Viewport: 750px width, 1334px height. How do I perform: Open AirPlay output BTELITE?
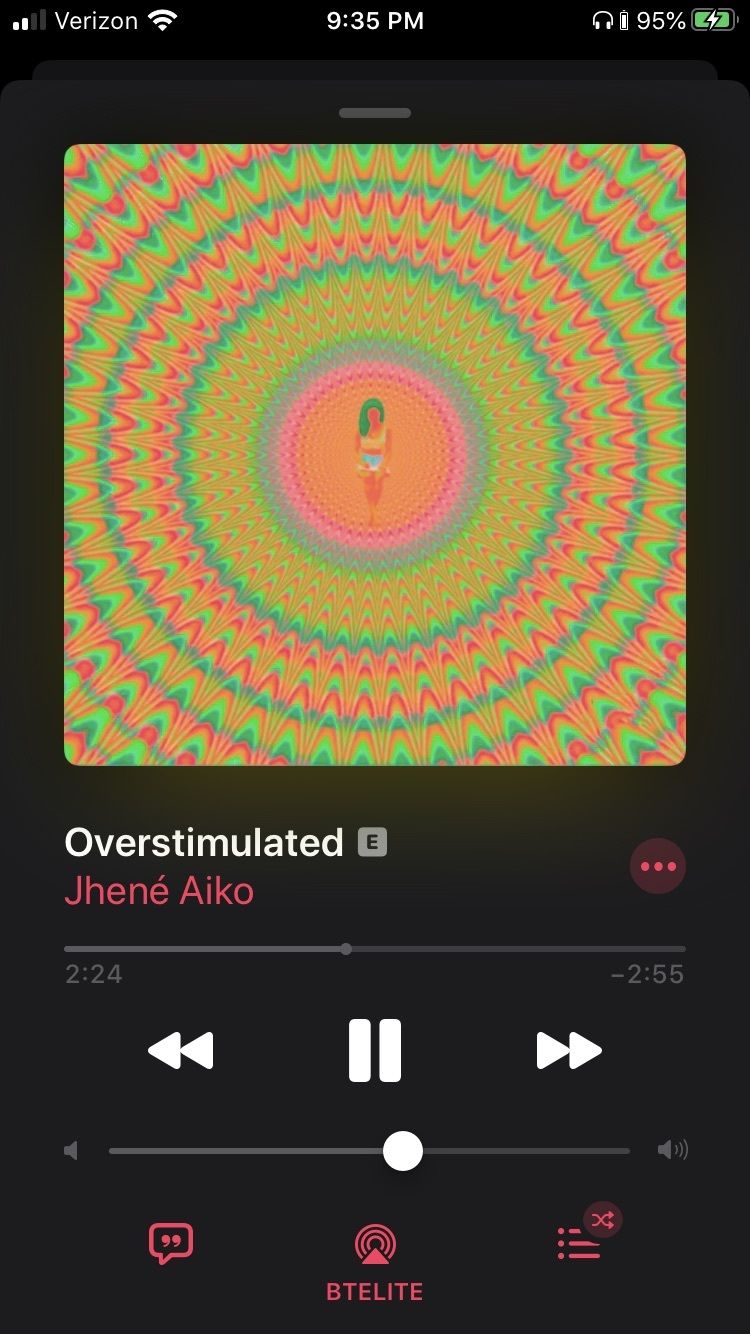click(x=375, y=1264)
